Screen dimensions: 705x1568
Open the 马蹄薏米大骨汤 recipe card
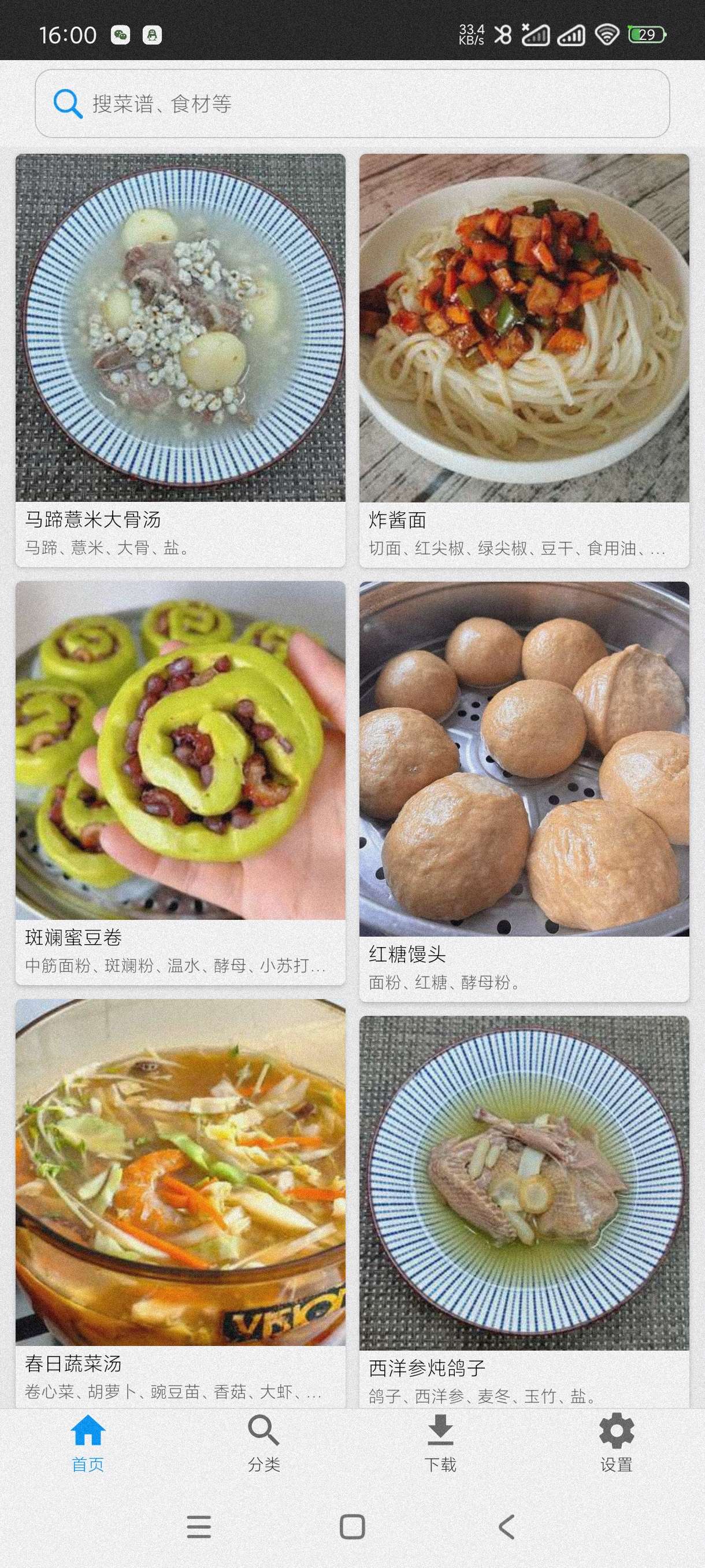180,360
